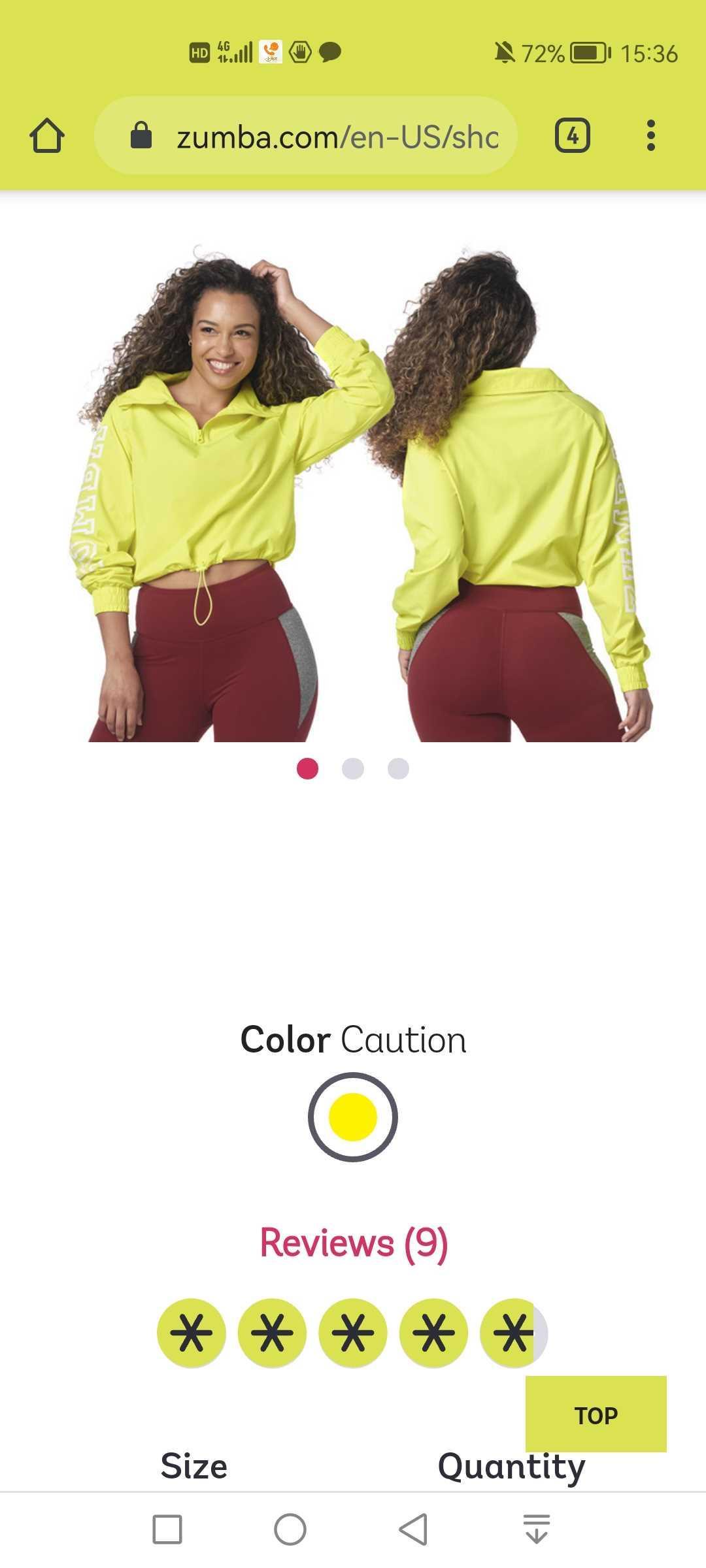This screenshot has width=706, height=1568.
Task: Open the browser overflow menu
Action: point(650,136)
